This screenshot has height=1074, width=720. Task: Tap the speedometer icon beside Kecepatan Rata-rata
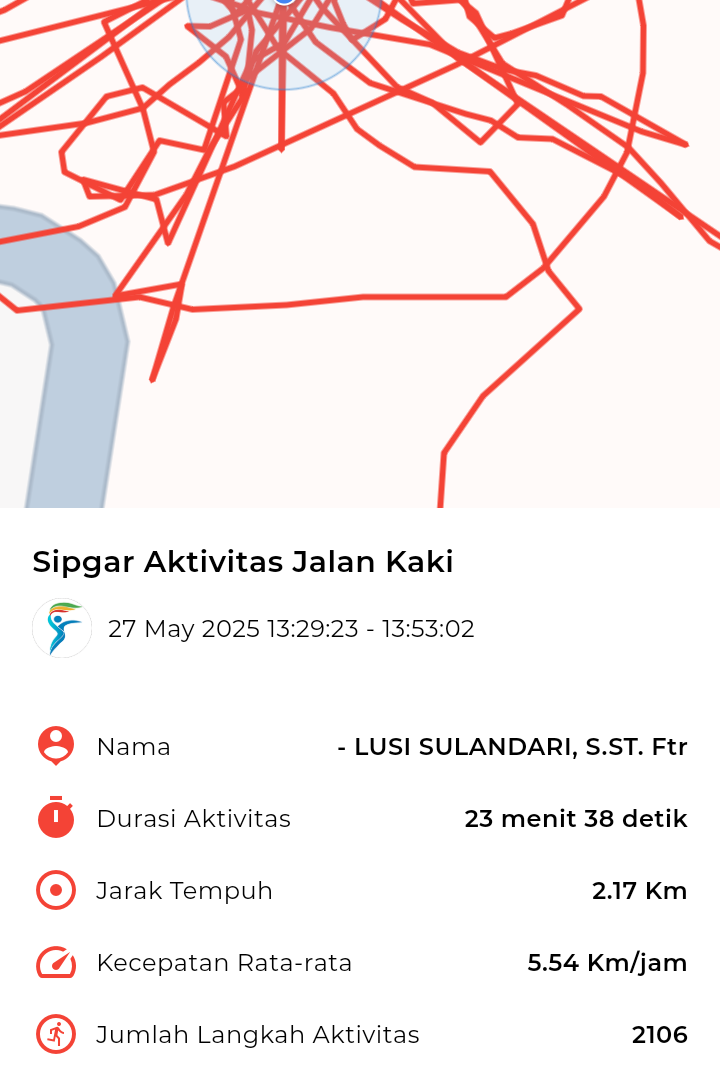(x=55, y=963)
